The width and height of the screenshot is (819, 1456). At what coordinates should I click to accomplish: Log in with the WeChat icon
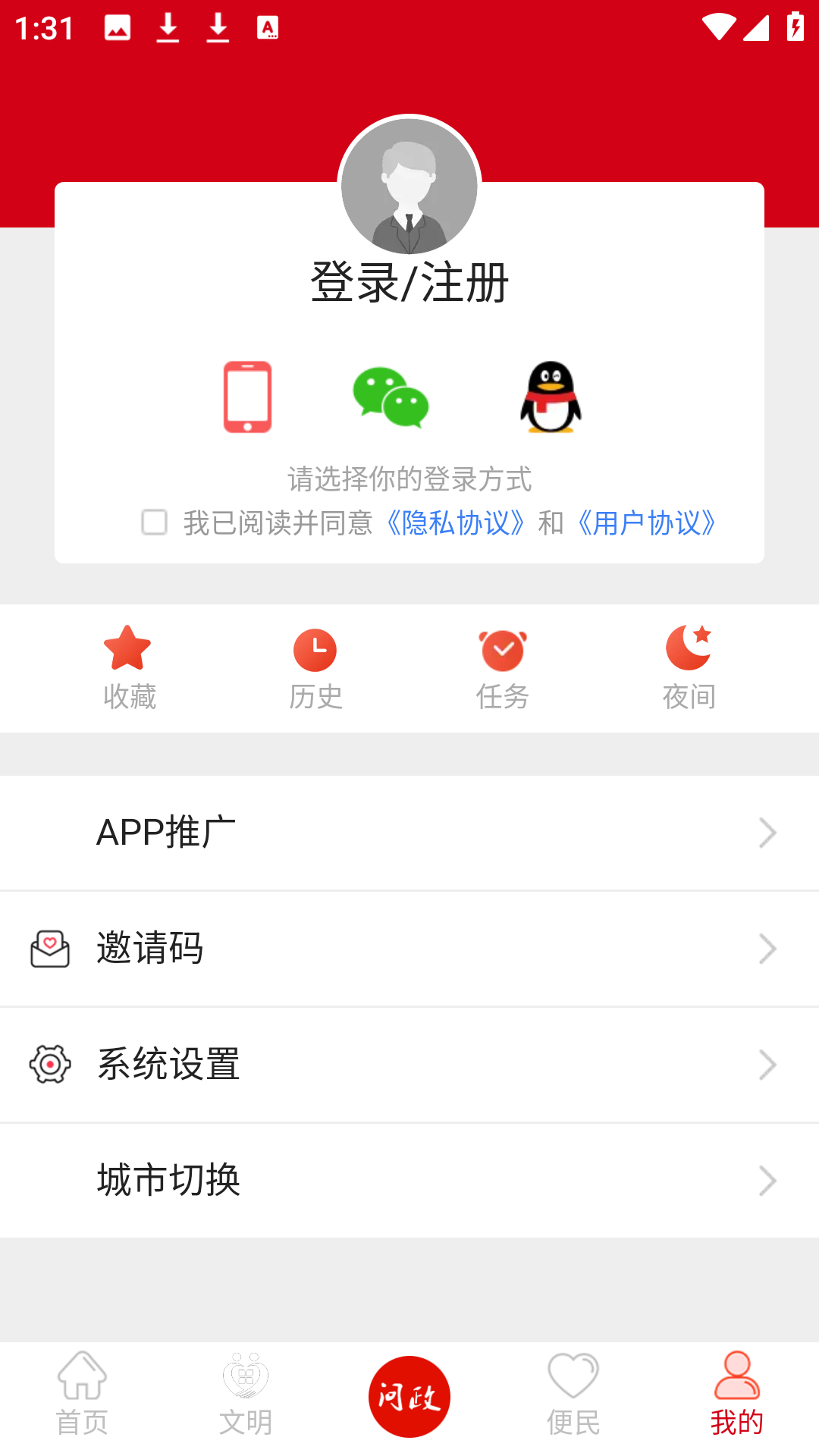(x=391, y=397)
